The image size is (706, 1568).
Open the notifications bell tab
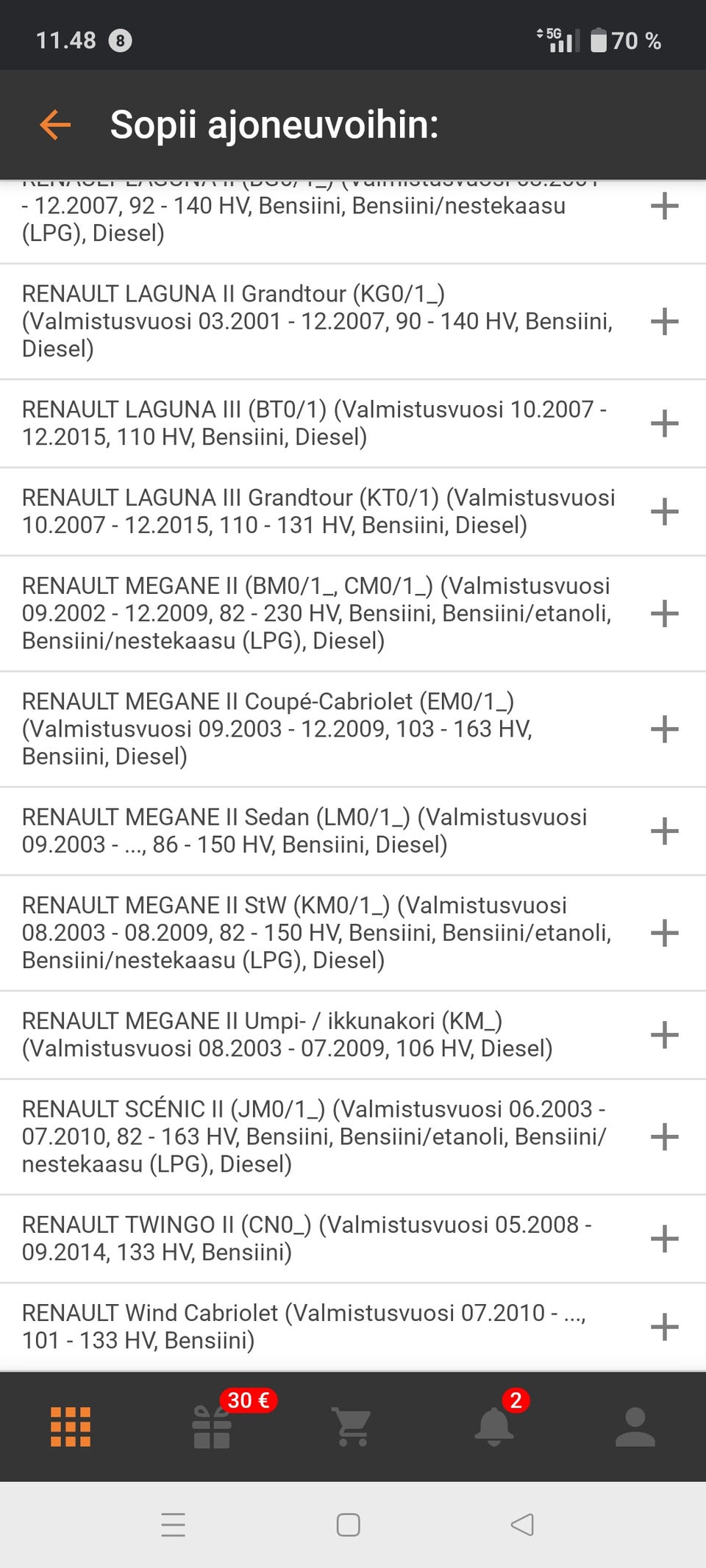click(494, 1427)
